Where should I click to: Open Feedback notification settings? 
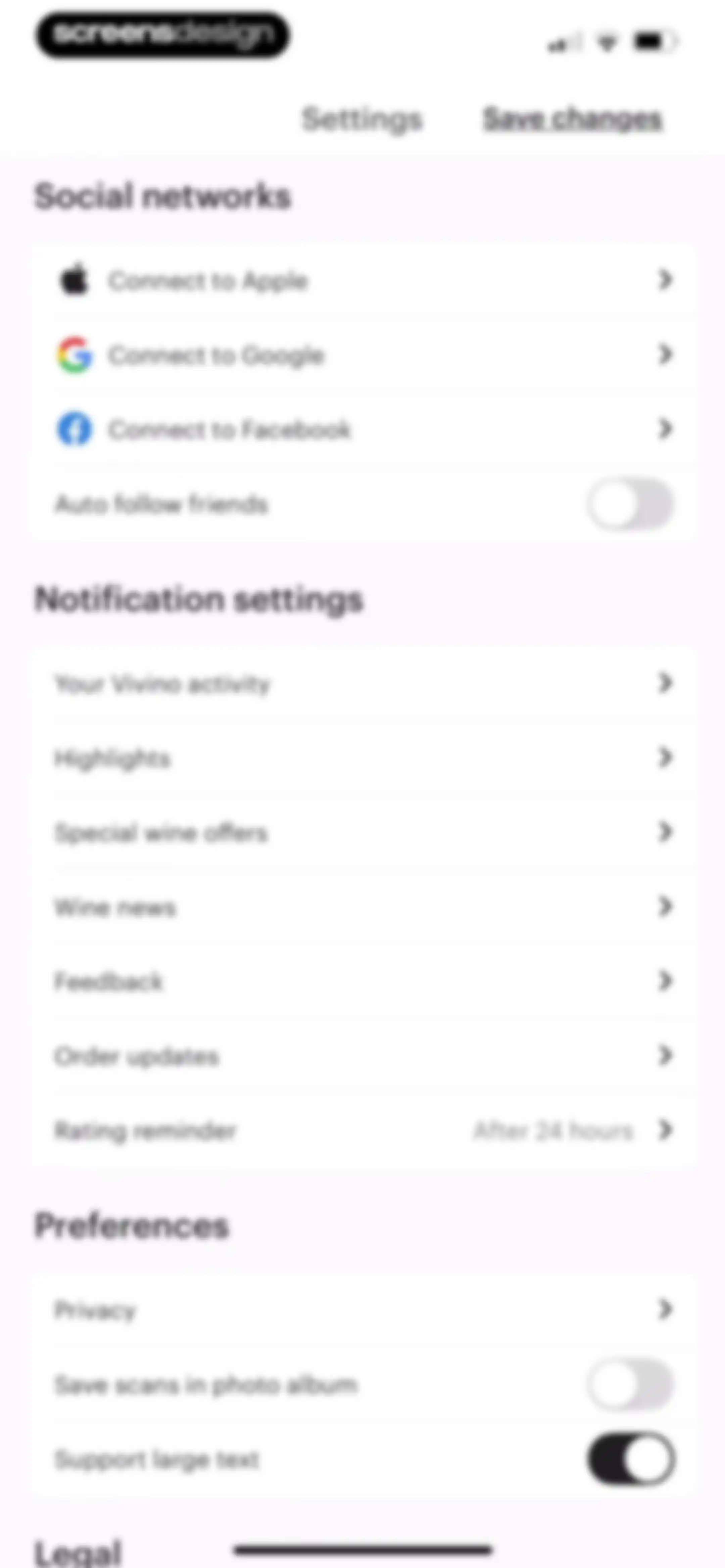point(363,981)
